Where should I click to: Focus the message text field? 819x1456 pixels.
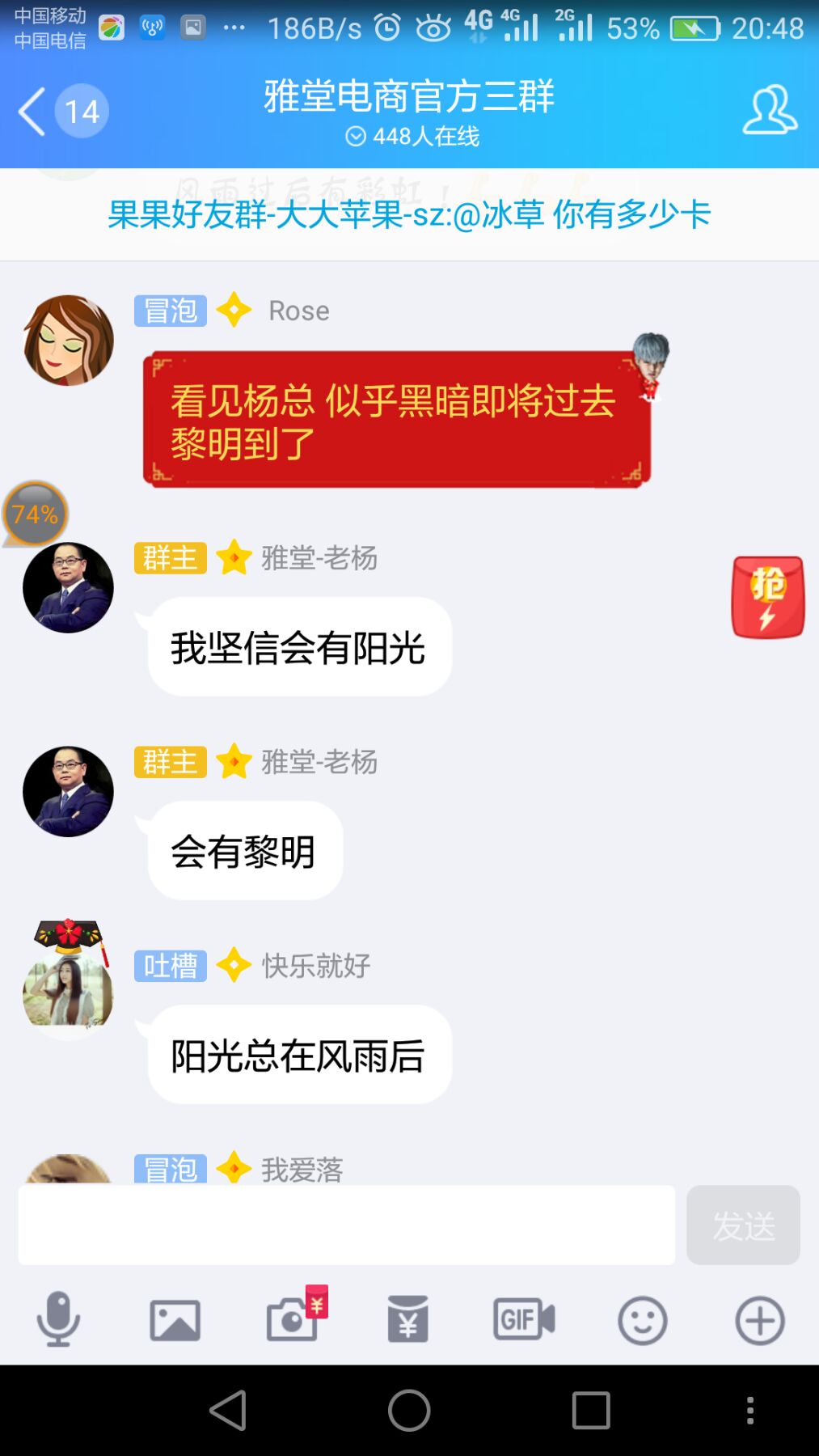click(346, 1225)
